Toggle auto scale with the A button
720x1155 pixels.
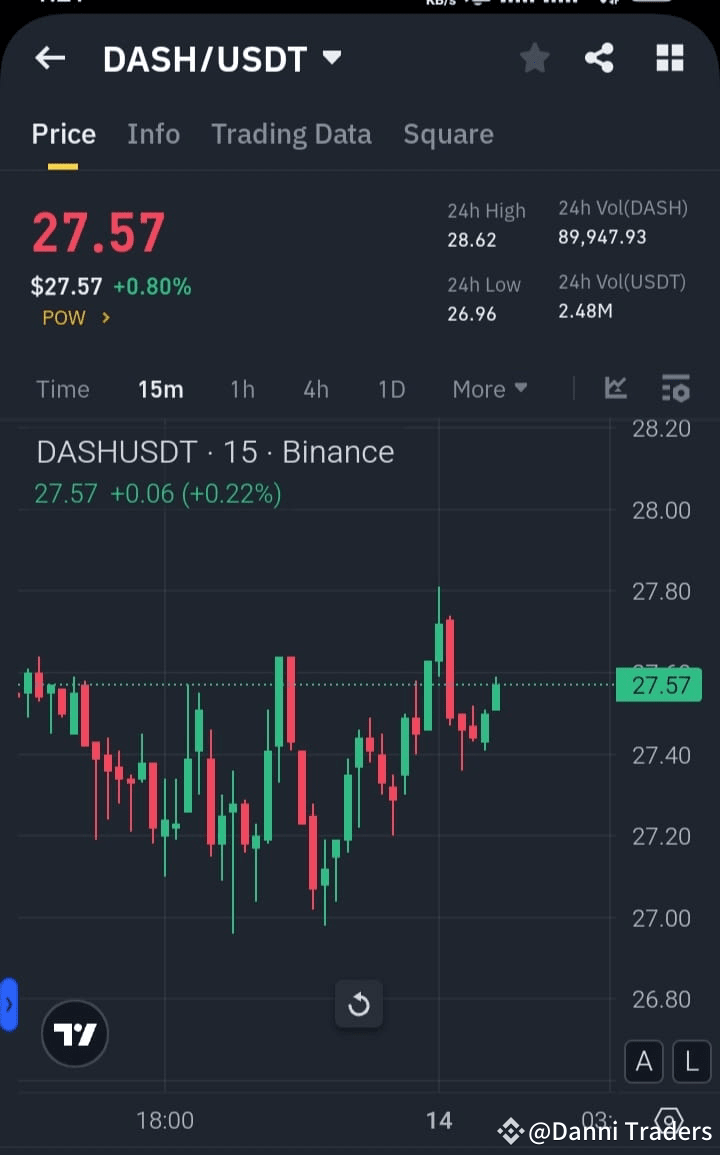(x=643, y=1062)
